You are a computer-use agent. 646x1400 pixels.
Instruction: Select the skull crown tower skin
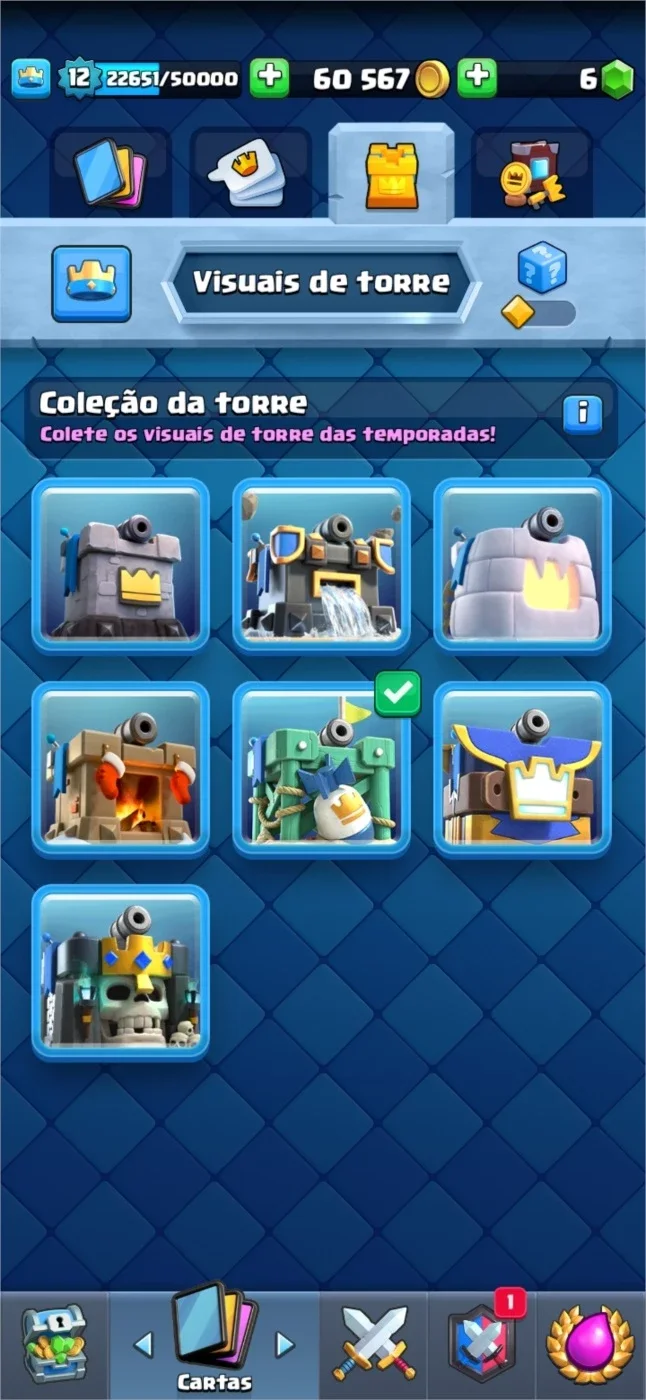[120, 972]
